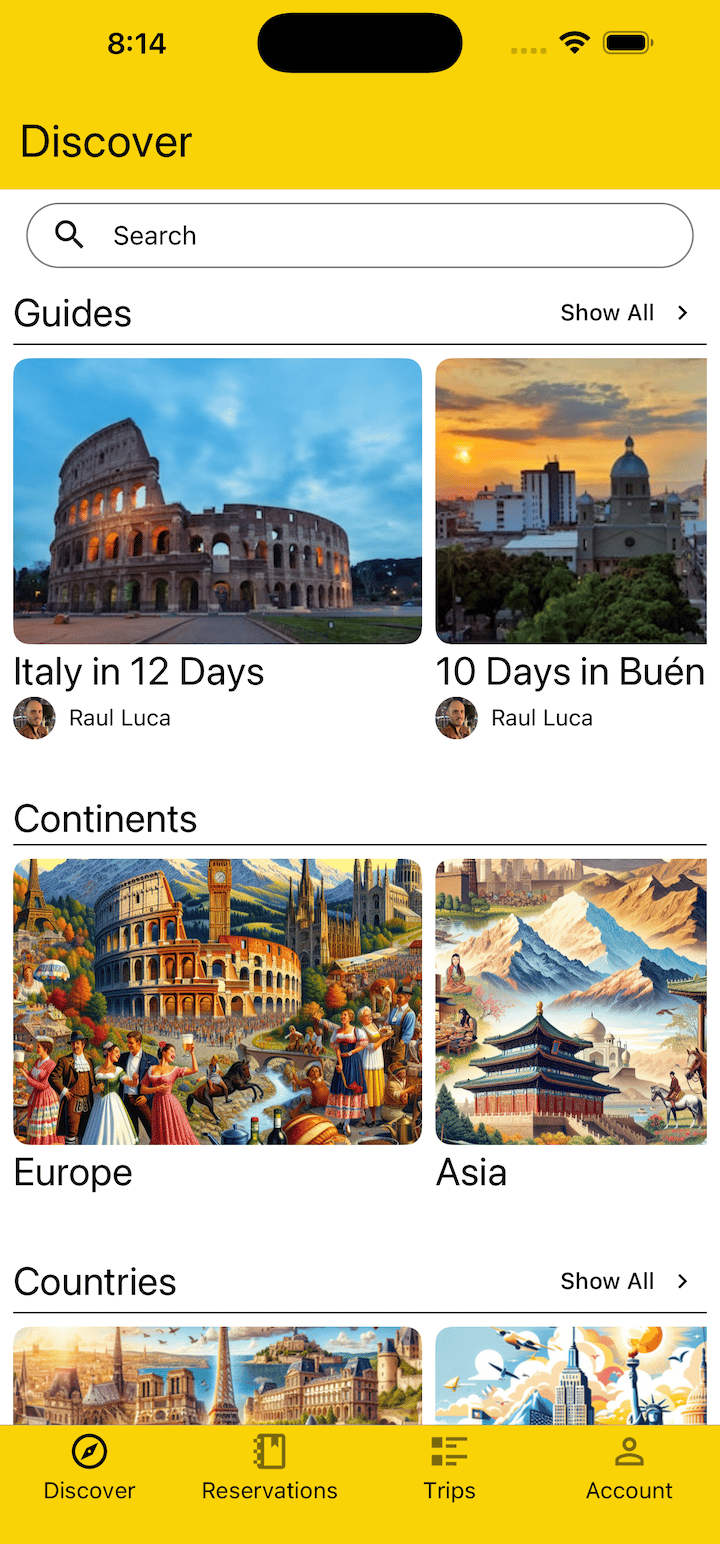
Task: Click Show All next to Guides
Action: 607,313
